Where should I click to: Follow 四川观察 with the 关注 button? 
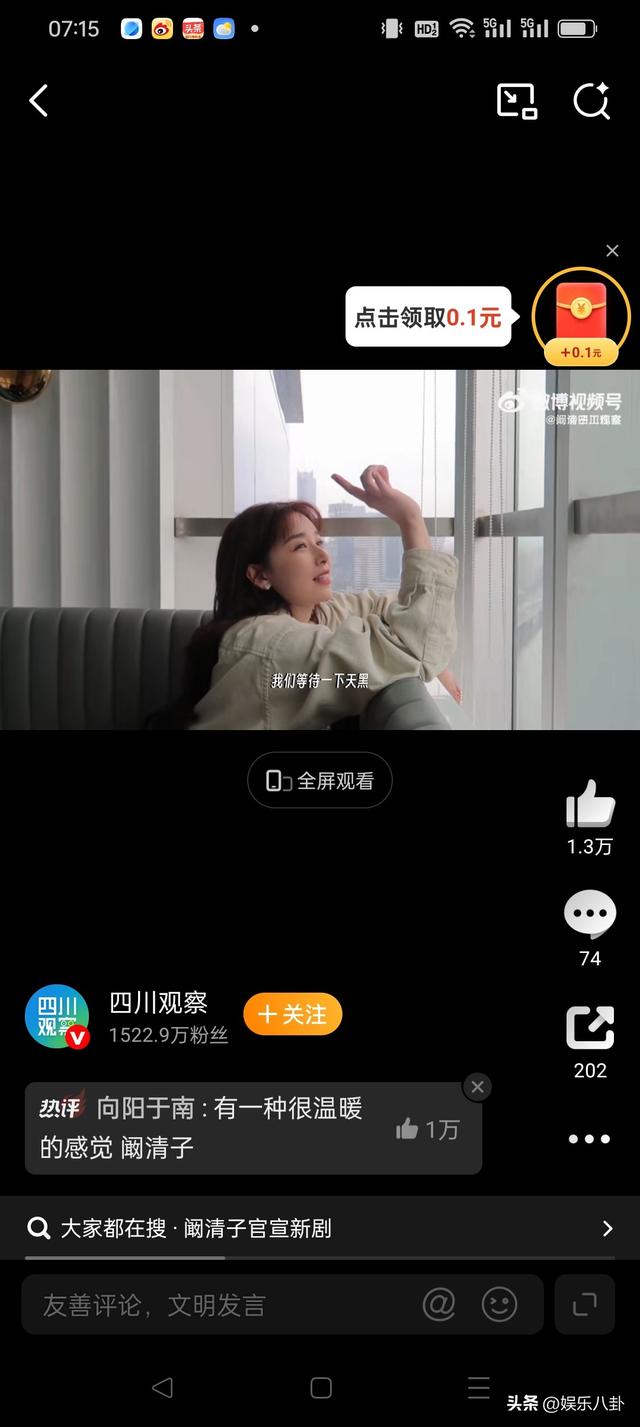293,1015
